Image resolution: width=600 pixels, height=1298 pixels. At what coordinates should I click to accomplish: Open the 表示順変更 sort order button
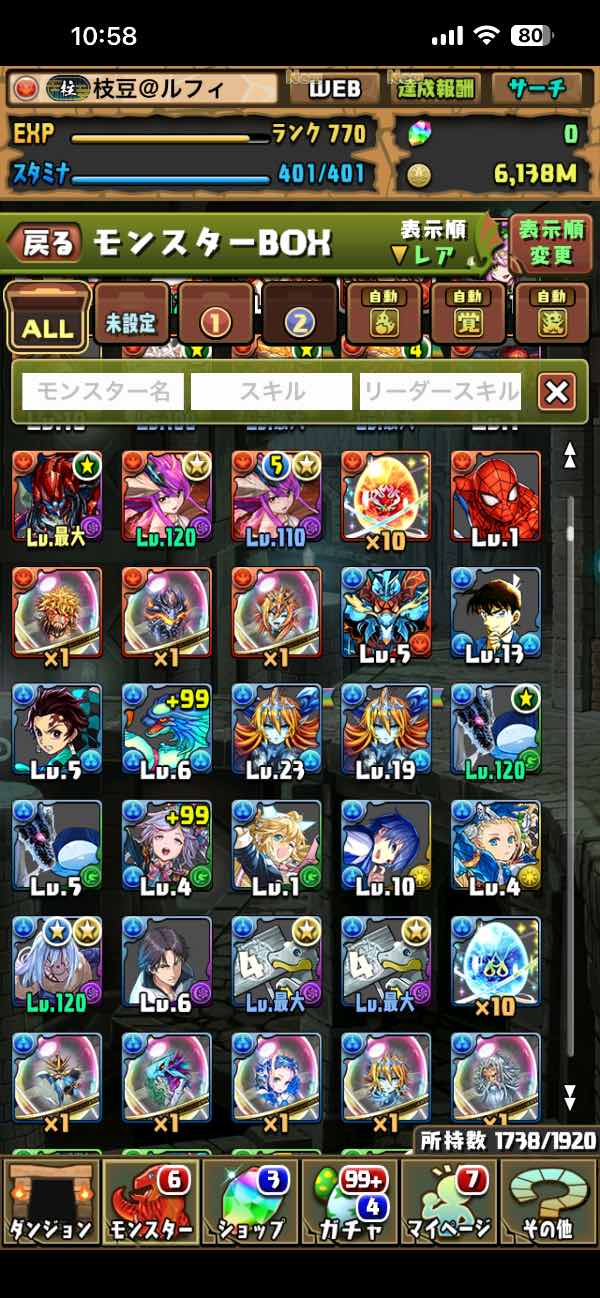point(550,242)
